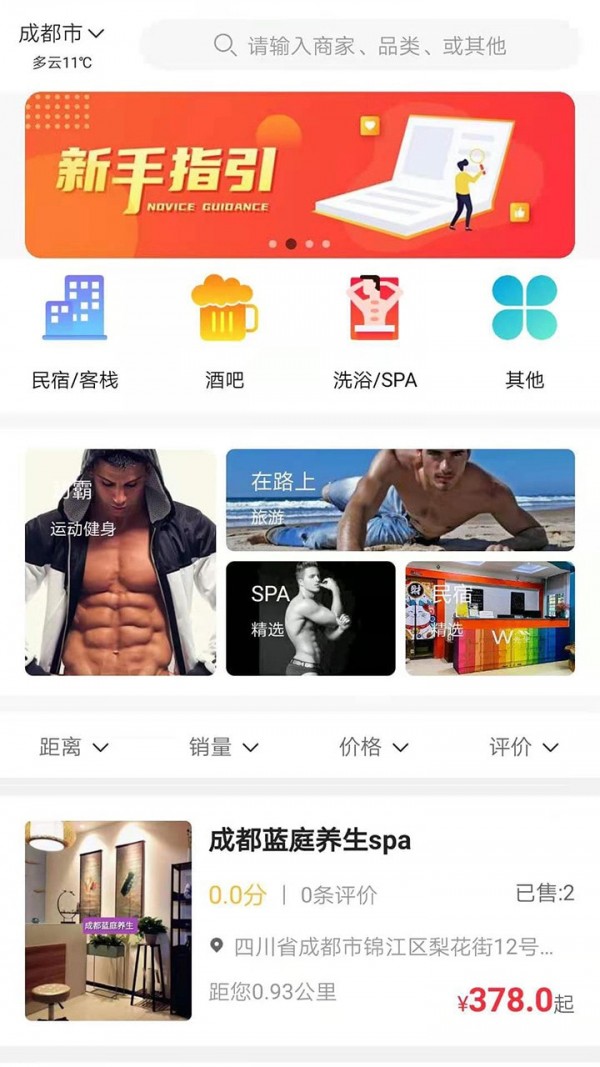Image resolution: width=600 pixels, height=1067 pixels.
Task: Open the 在路上 旅游 tile
Action: pos(400,500)
